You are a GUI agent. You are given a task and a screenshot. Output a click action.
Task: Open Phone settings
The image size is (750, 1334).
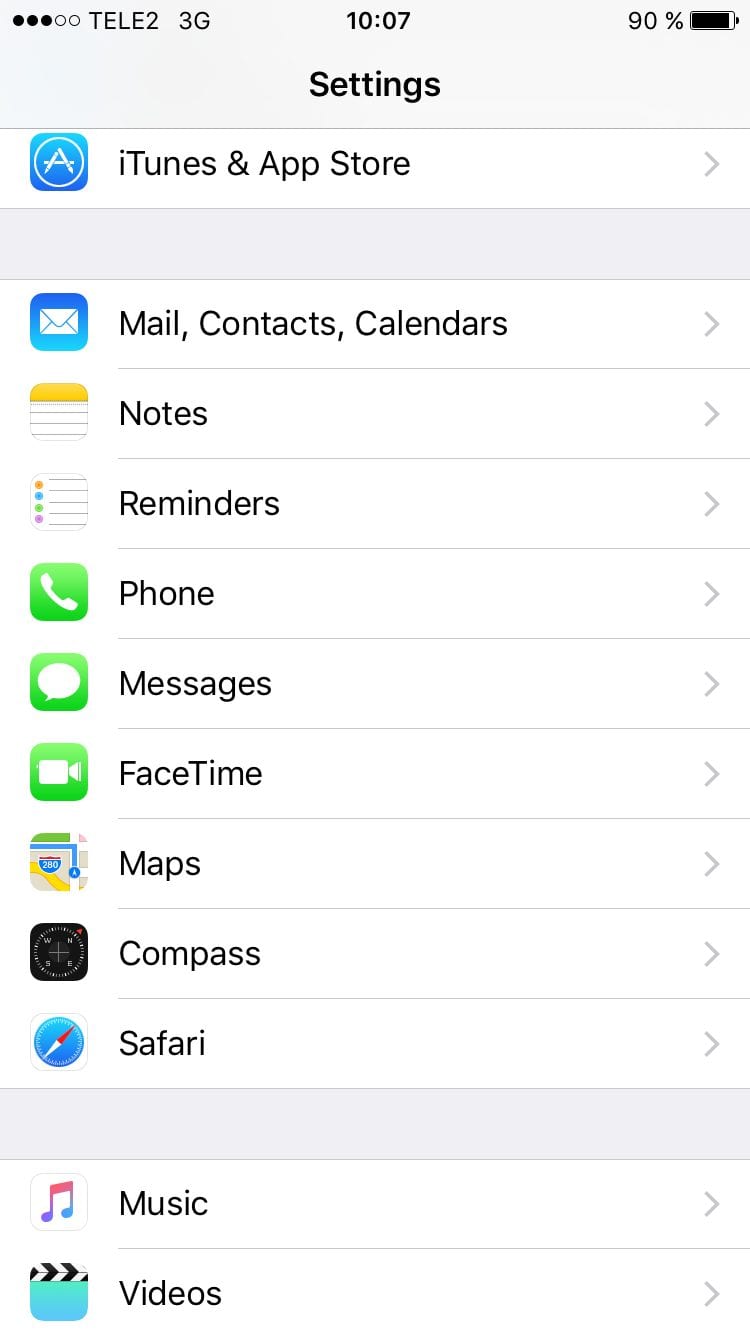pyautogui.click(x=375, y=594)
